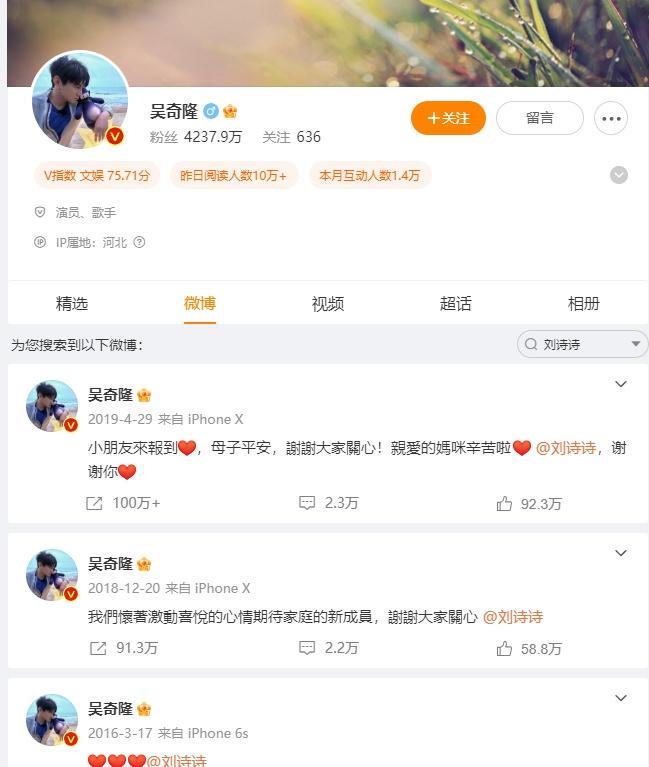Open the three-dot more options menu

pos(611,118)
